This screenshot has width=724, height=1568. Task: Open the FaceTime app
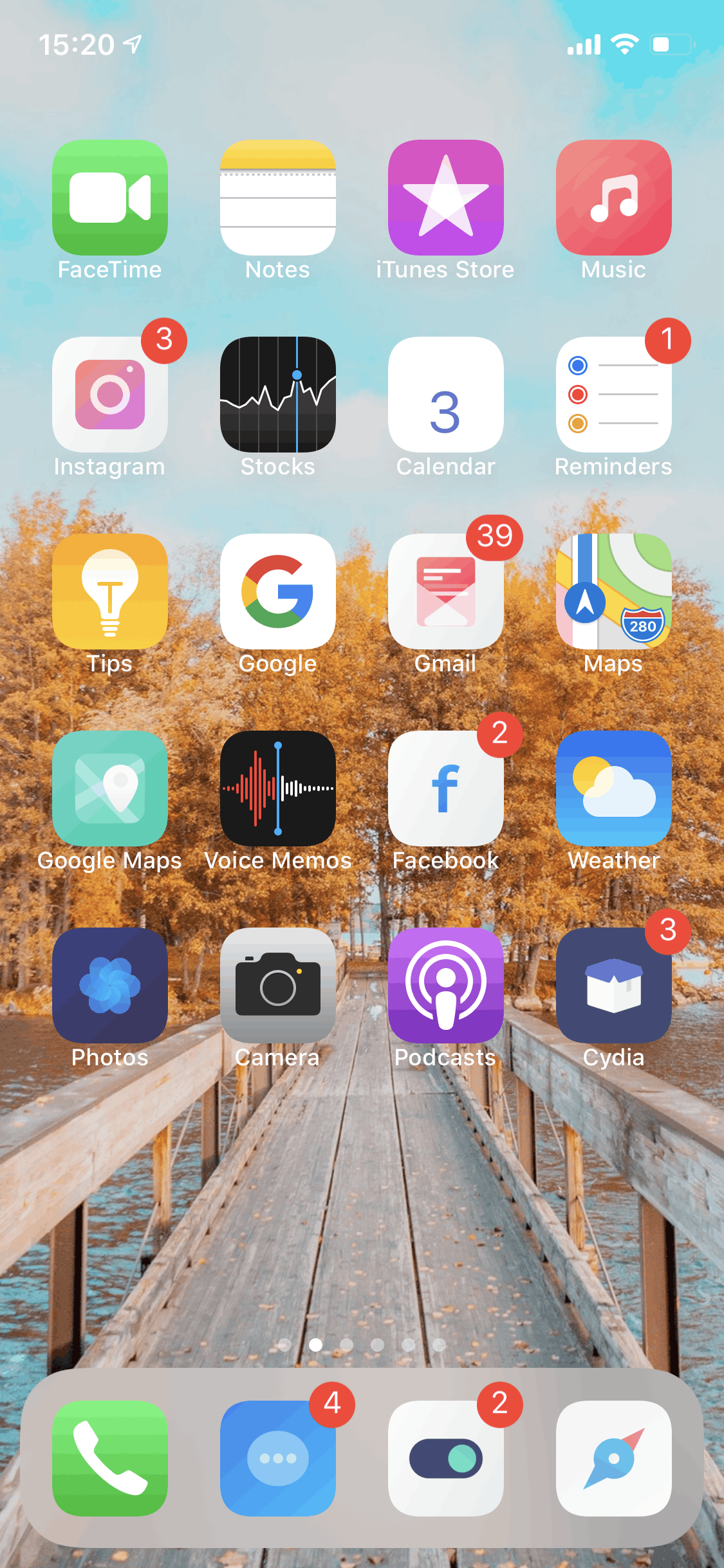click(x=110, y=198)
